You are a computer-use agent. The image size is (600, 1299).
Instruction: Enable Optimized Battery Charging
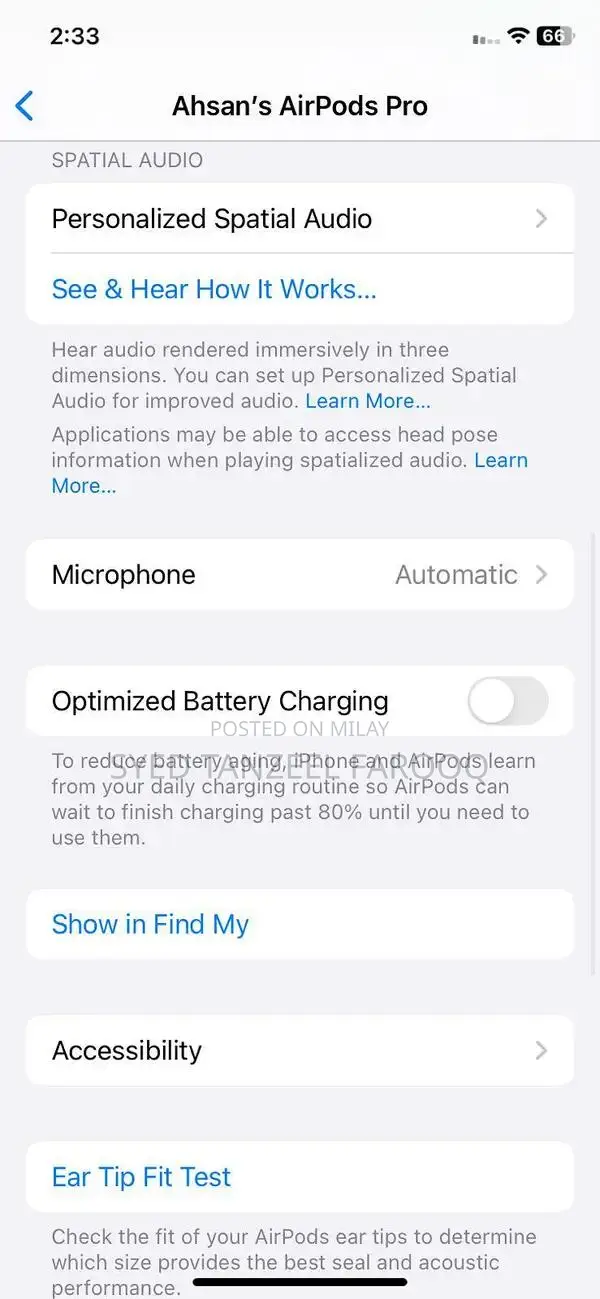click(x=507, y=701)
